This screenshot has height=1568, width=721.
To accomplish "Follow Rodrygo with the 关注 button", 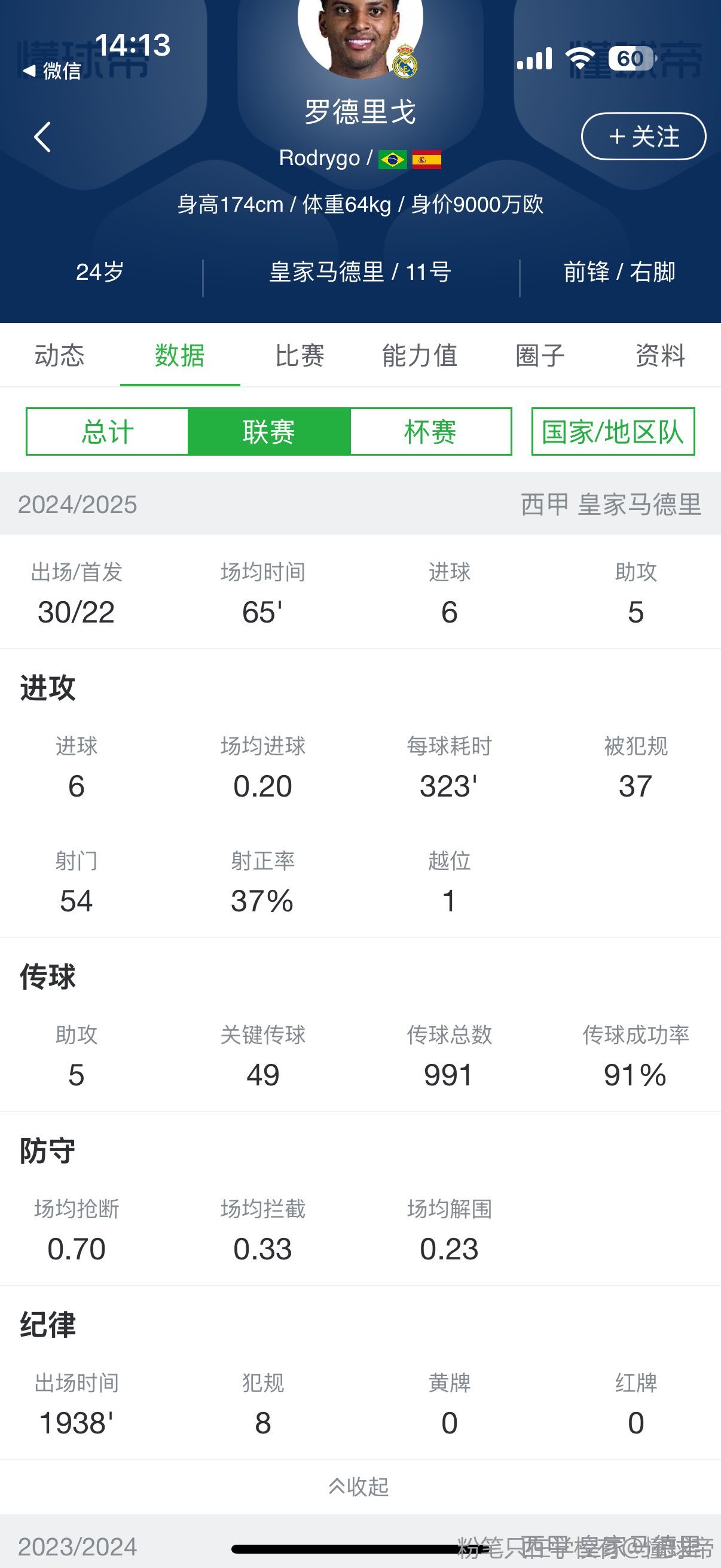I will point(644,136).
